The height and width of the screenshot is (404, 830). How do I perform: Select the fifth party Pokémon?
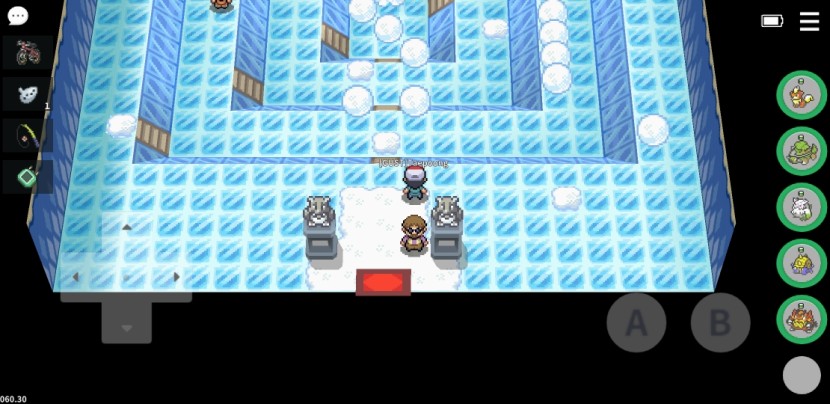802,319
